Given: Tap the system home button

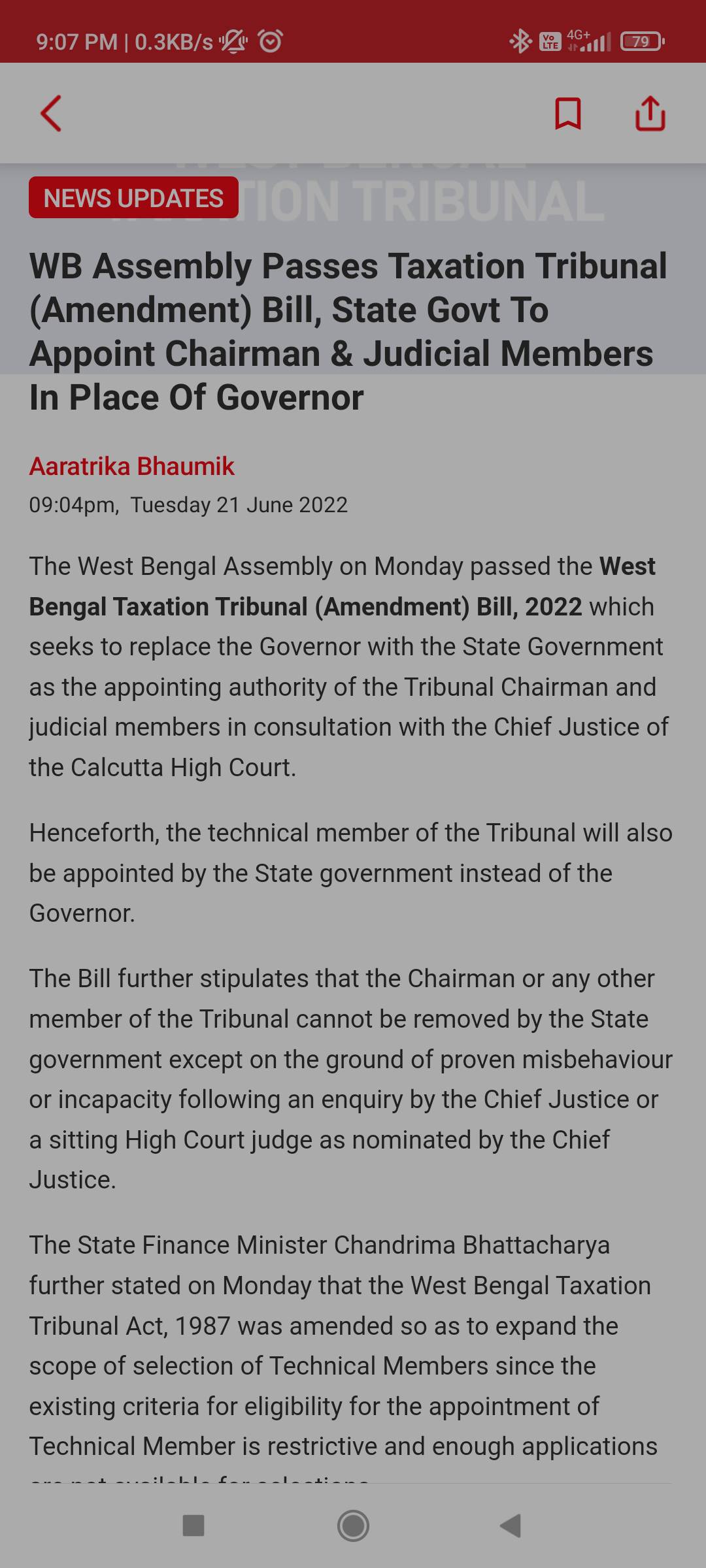Looking at the screenshot, I should 353,1526.
